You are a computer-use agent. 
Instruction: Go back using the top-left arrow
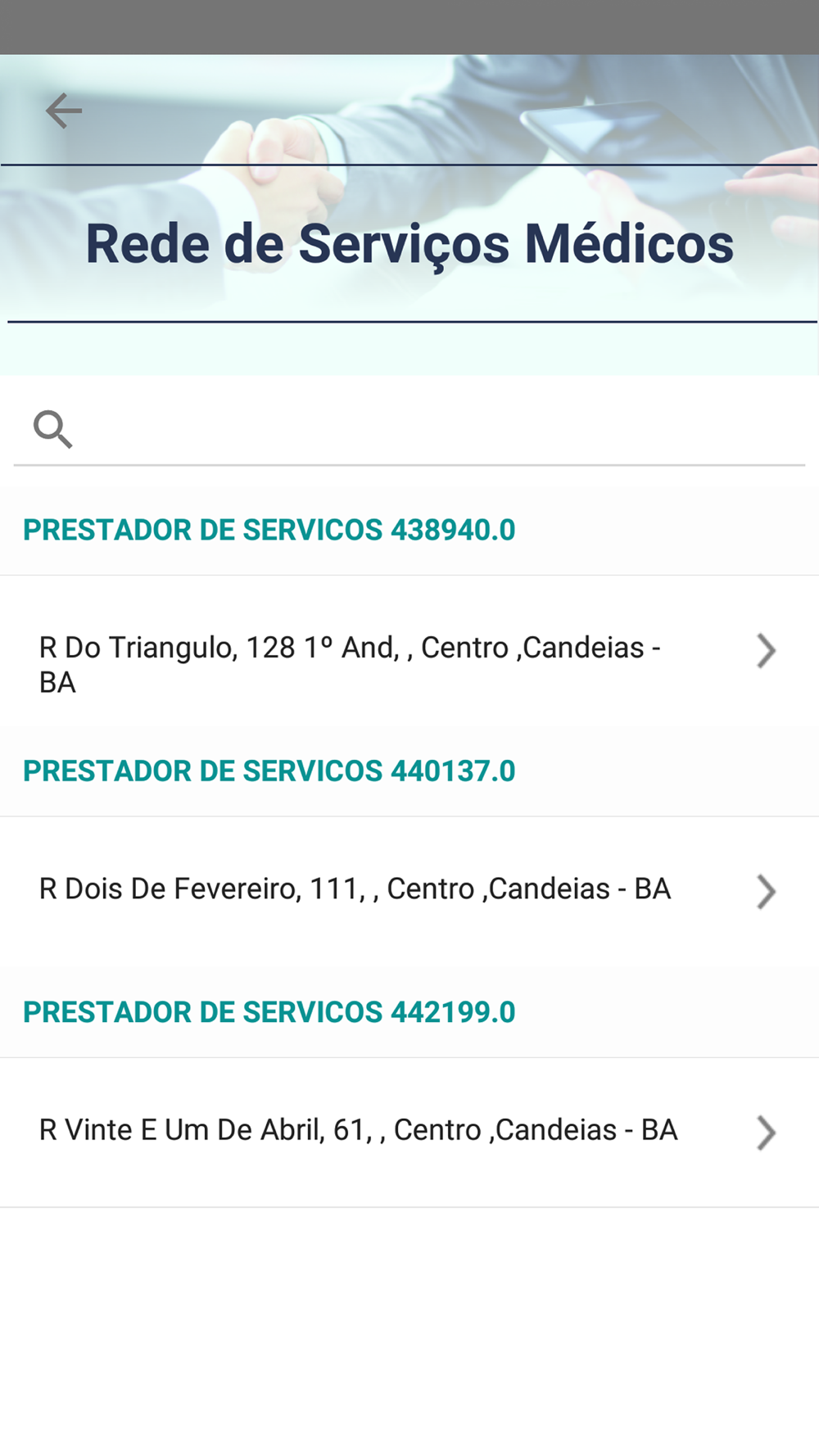[x=63, y=111]
